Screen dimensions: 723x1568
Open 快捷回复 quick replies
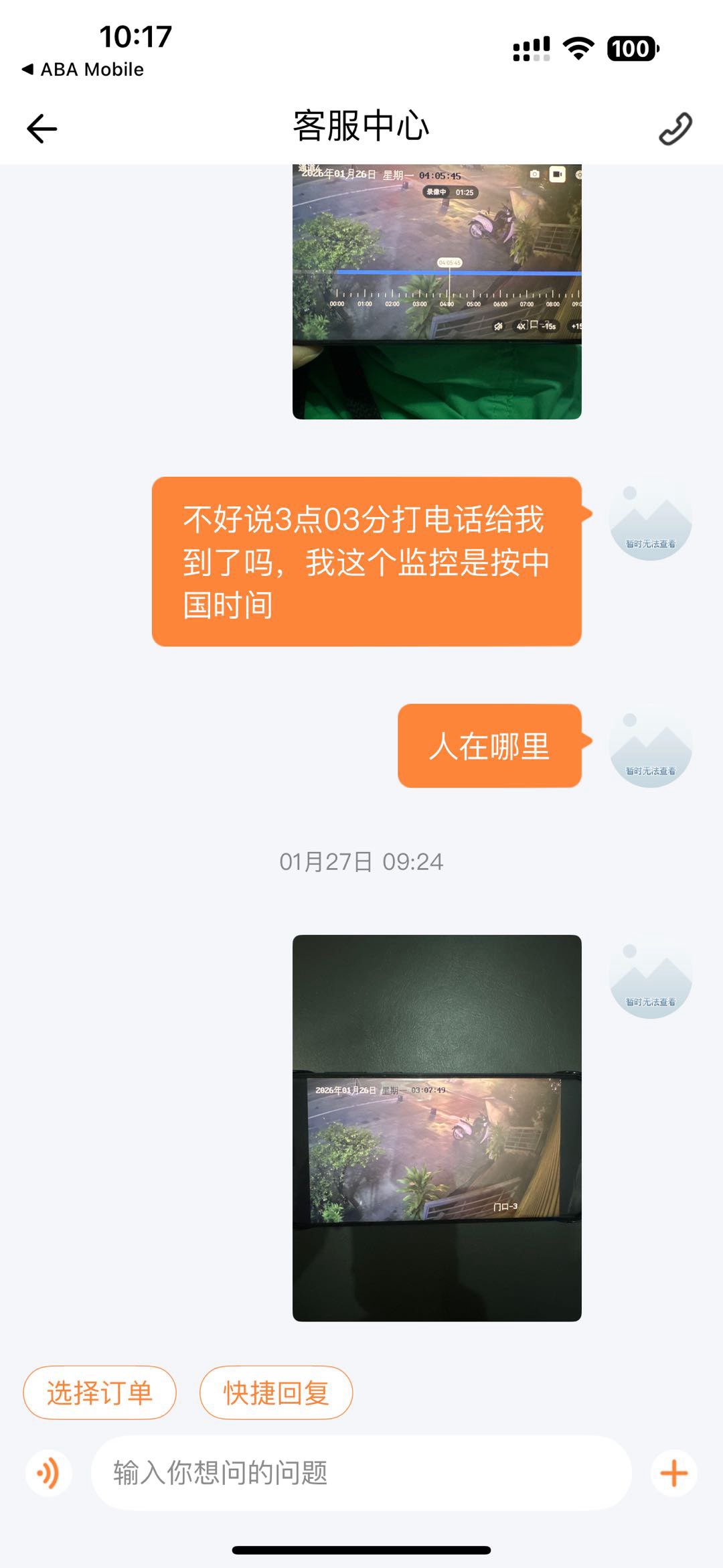[x=276, y=1393]
